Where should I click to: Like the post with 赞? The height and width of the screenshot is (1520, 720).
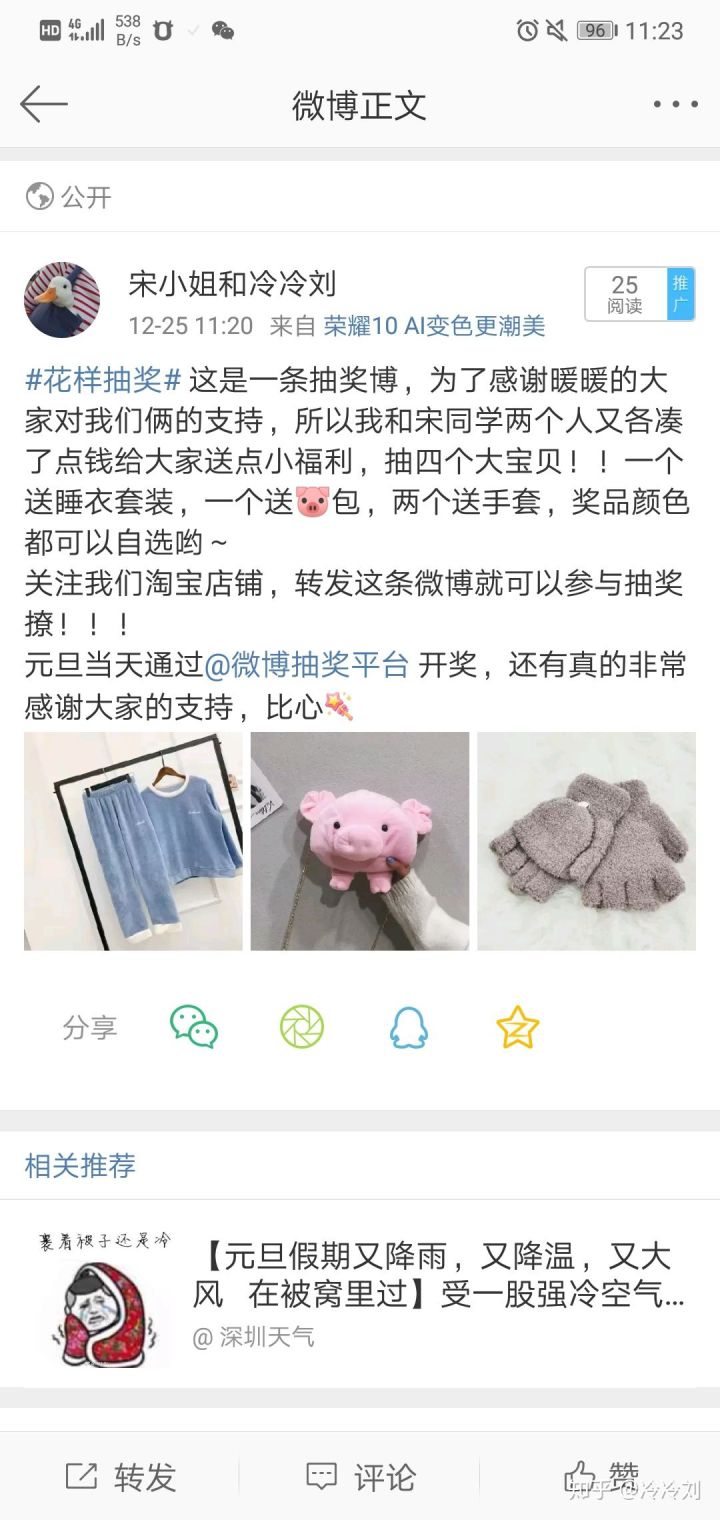(602, 1476)
